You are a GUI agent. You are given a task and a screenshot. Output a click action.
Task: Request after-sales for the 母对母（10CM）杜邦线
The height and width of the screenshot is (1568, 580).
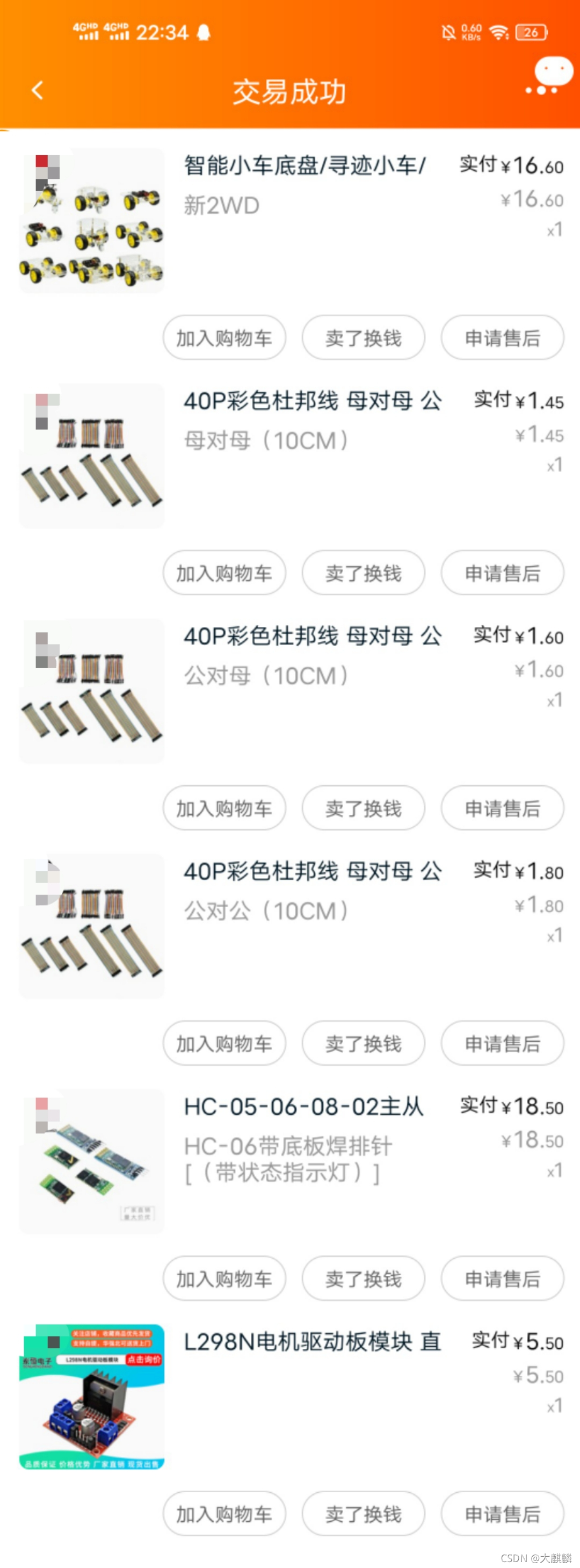[x=502, y=573]
